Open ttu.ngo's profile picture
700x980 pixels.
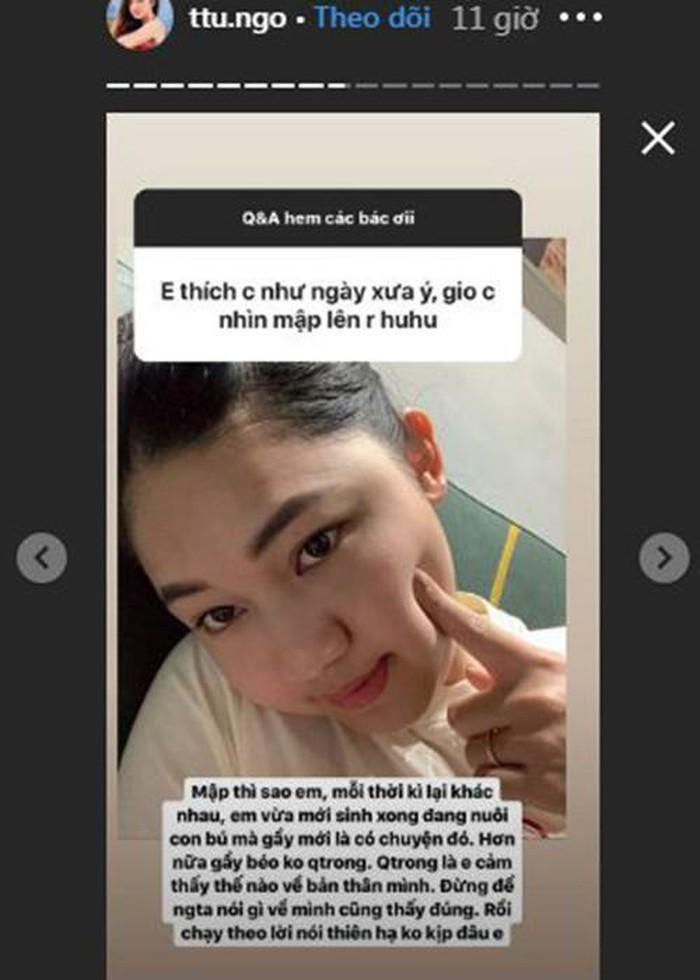(x=139, y=21)
